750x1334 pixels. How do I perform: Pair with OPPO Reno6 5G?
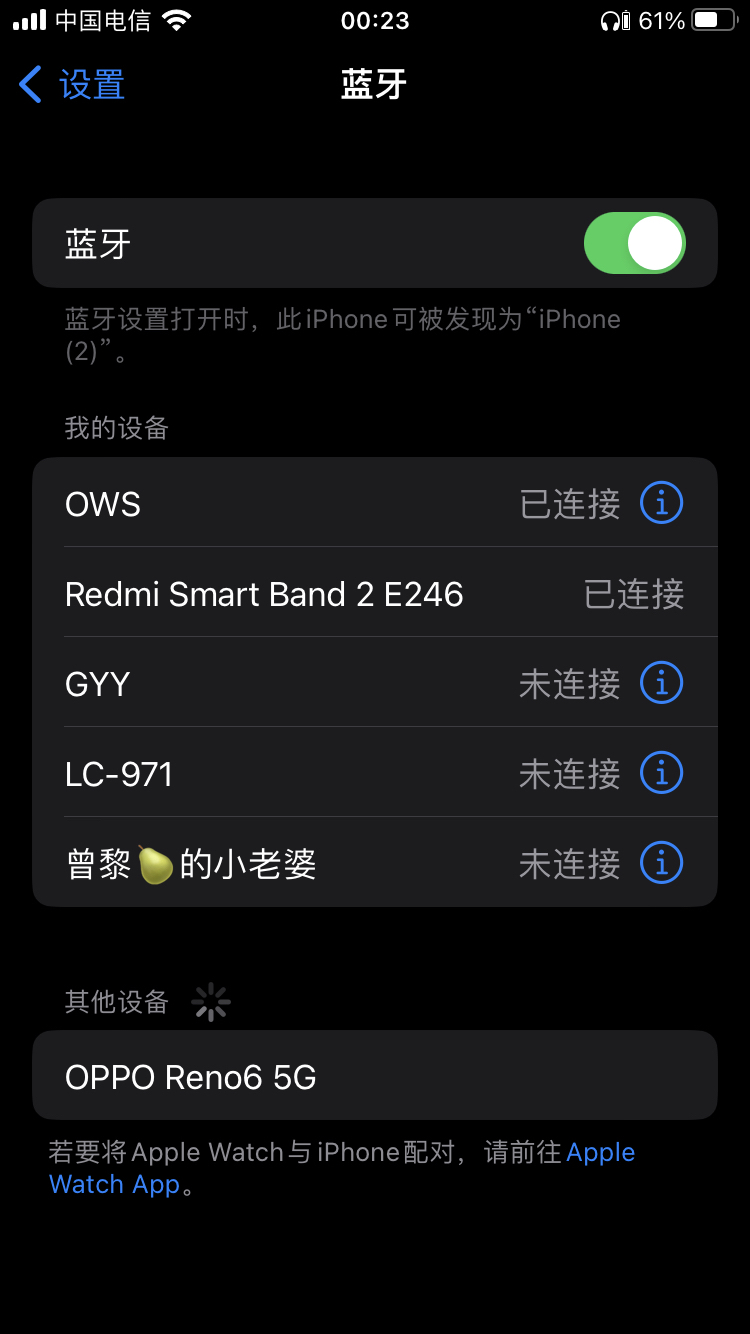click(374, 1077)
